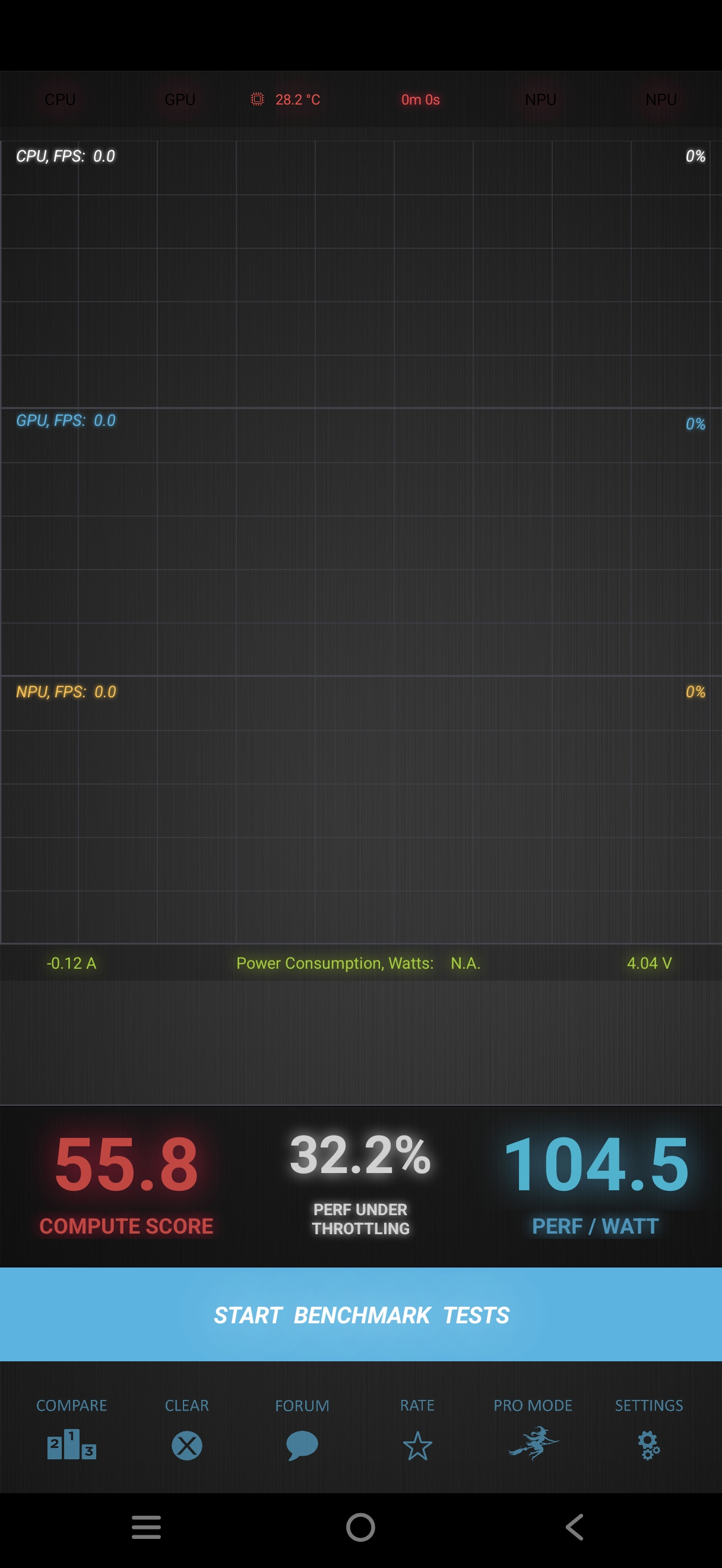Go to the home screen
Screen dimensions: 722x1568
[x=360, y=1527]
